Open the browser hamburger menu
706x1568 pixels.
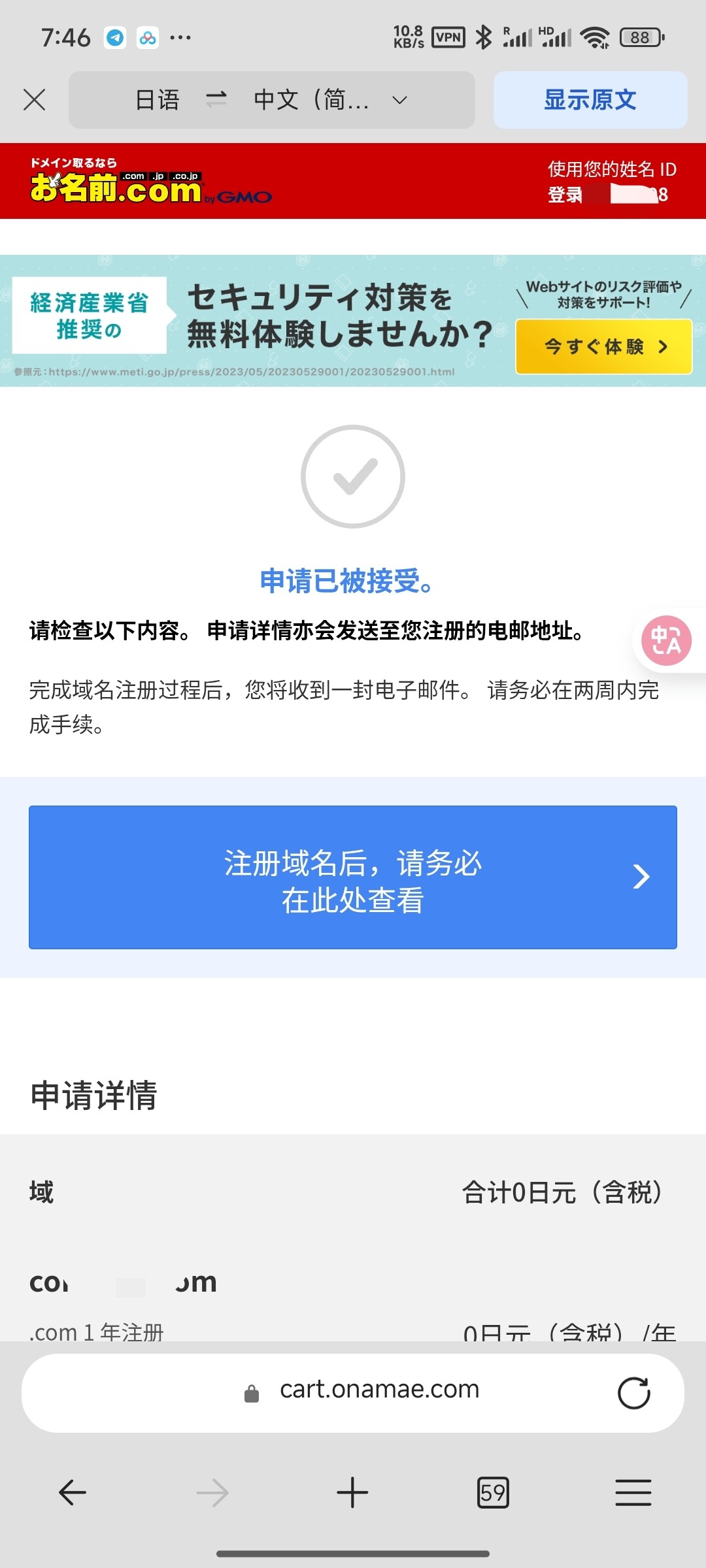633,1493
